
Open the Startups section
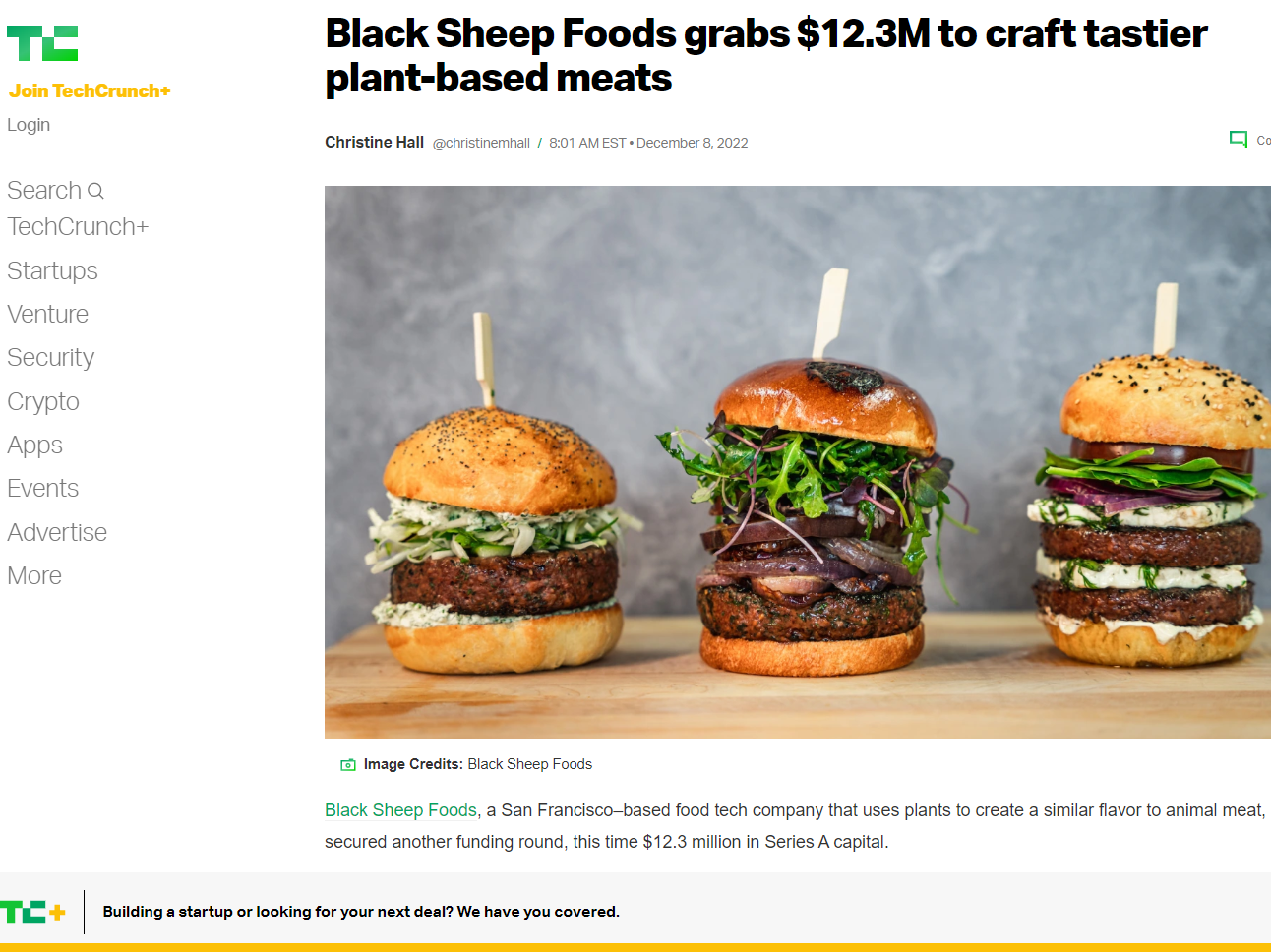[x=52, y=270]
